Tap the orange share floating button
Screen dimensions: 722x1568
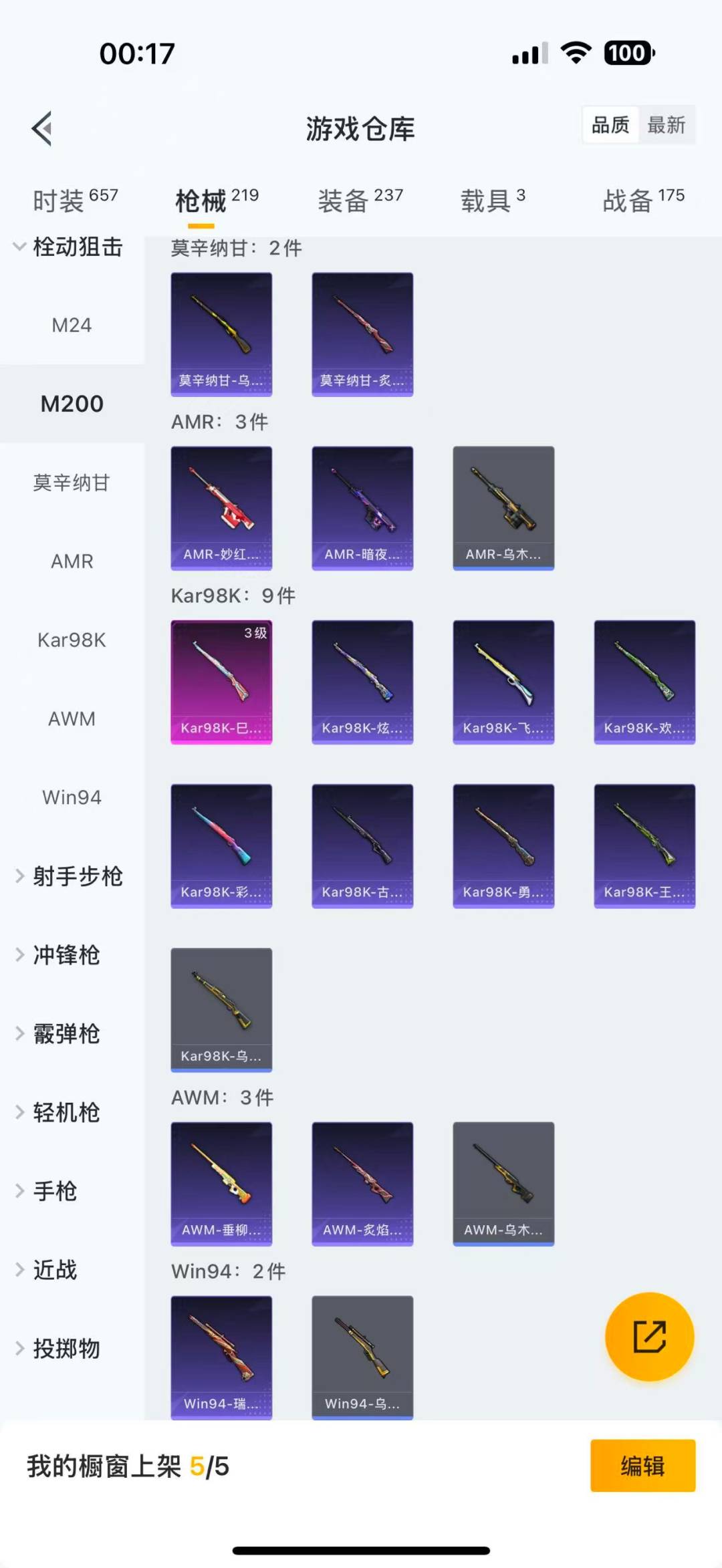[x=649, y=1337]
